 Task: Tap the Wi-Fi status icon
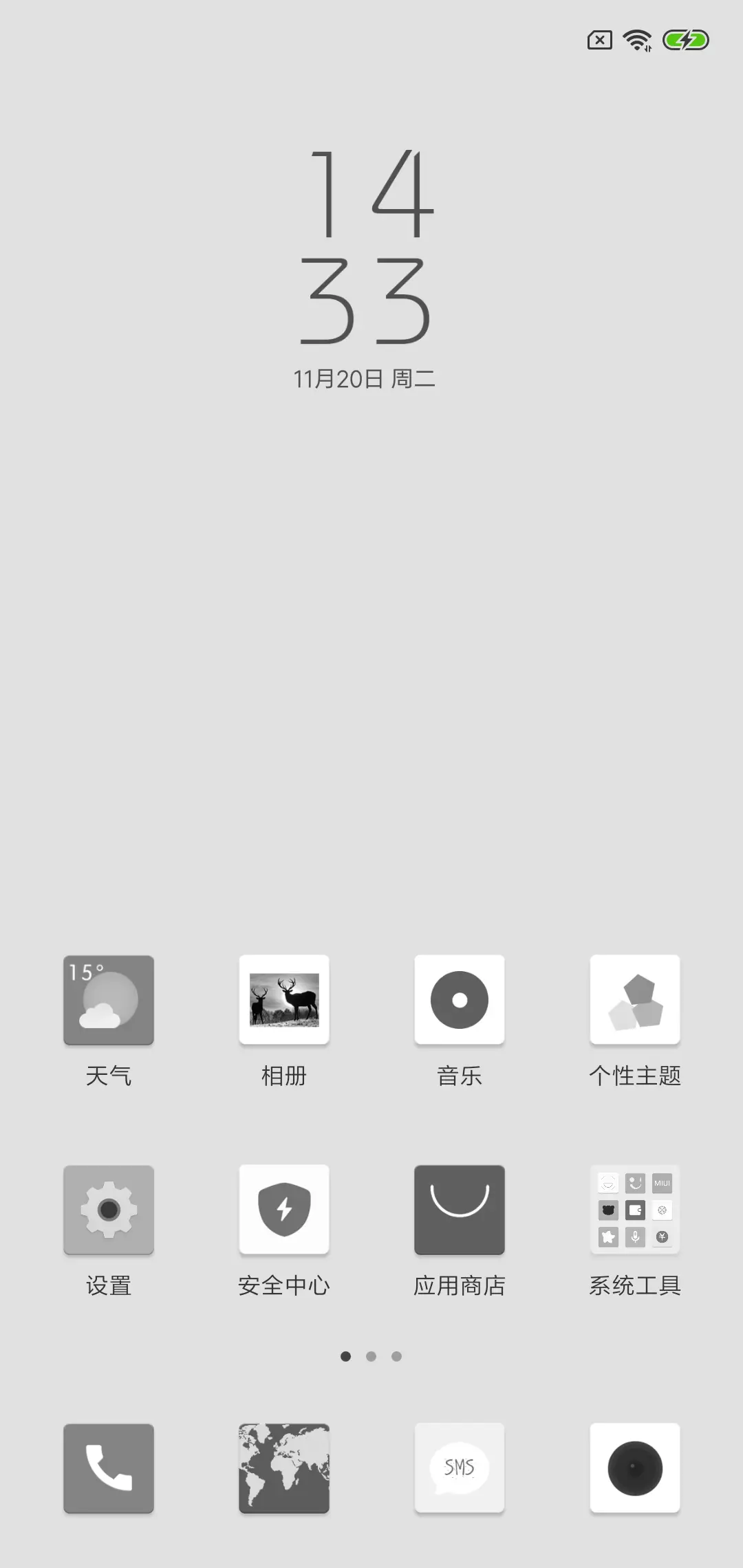[636, 41]
